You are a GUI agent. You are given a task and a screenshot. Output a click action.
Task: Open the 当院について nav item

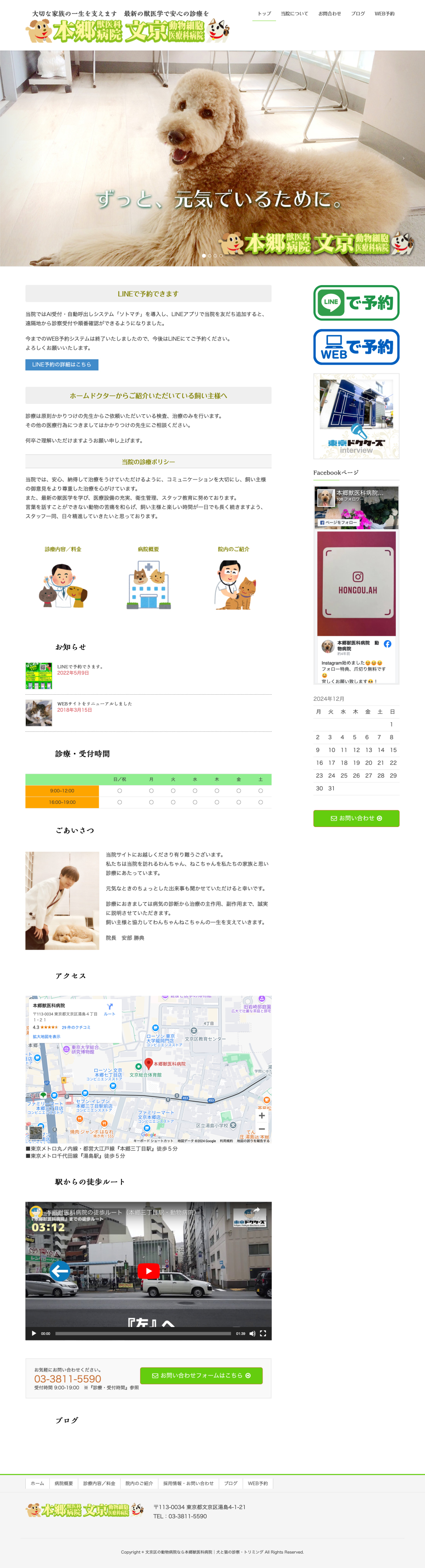tap(294, 14)
